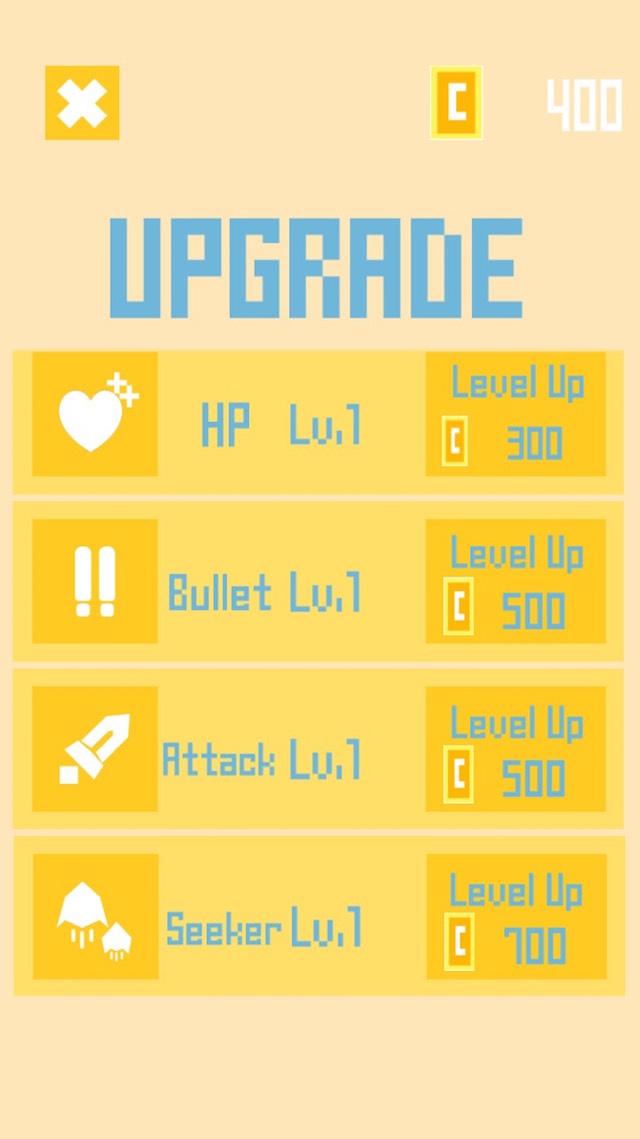Level up Bullet for 500 coins

tap(515, 581)
